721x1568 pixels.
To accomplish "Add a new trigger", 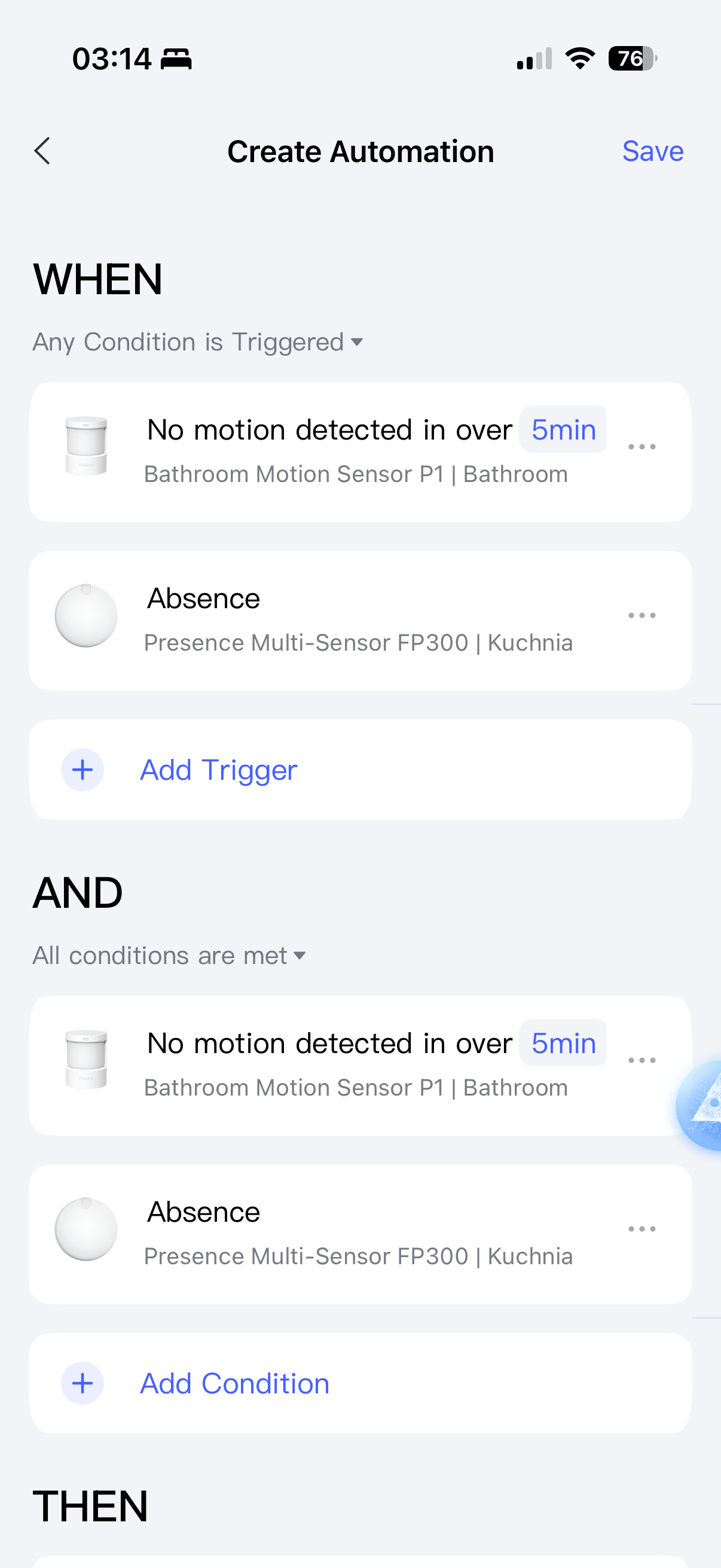I will (218, 770).
